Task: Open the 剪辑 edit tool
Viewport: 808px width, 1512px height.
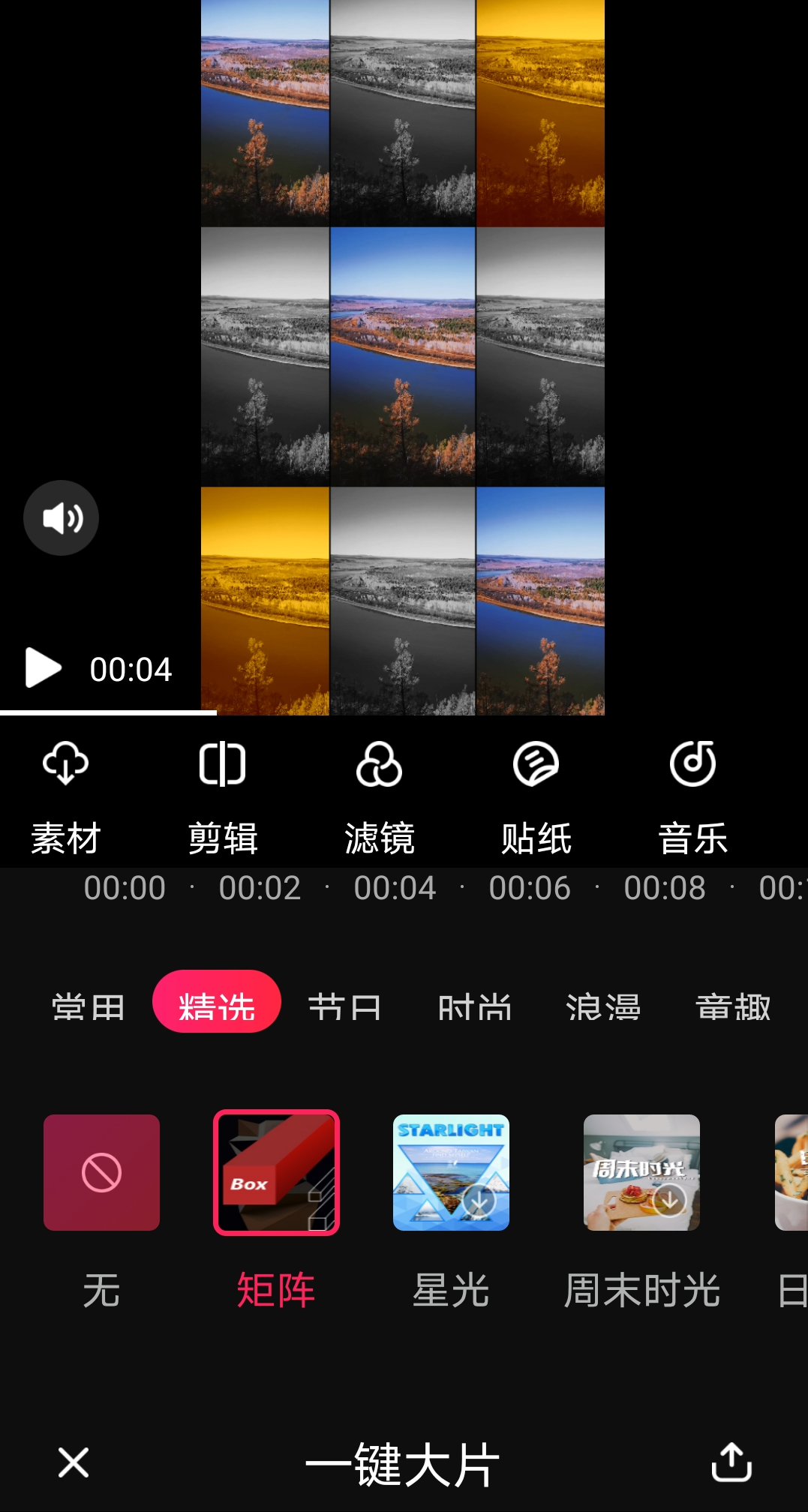Action: [223, 796]
